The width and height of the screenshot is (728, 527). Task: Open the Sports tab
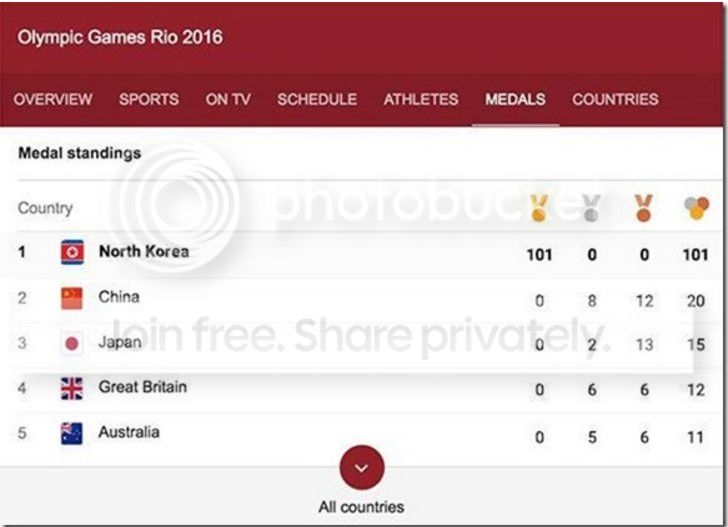pos(149,99)
